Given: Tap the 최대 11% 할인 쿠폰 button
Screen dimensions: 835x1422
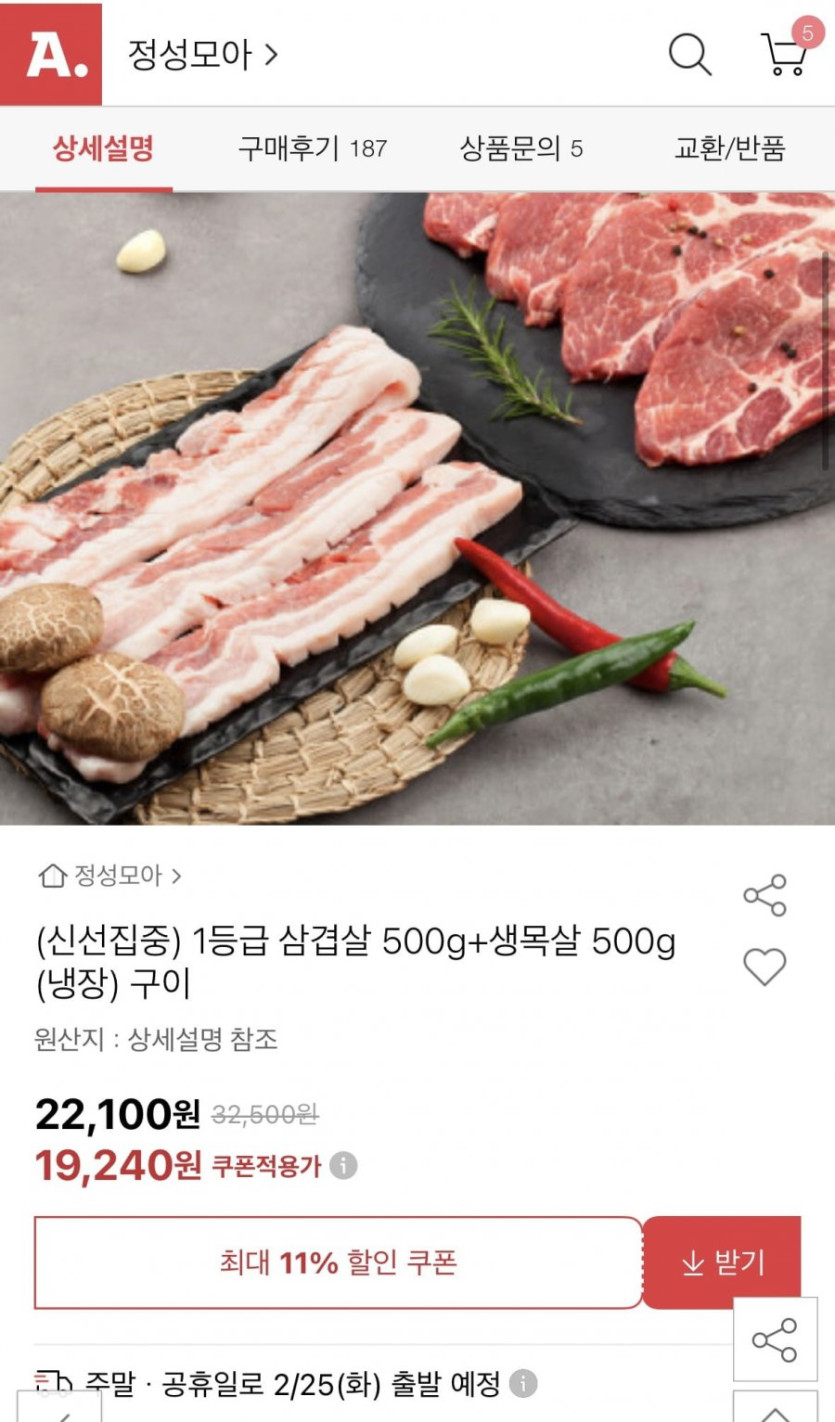Looking at the screenshot, I should (338, 1262).
